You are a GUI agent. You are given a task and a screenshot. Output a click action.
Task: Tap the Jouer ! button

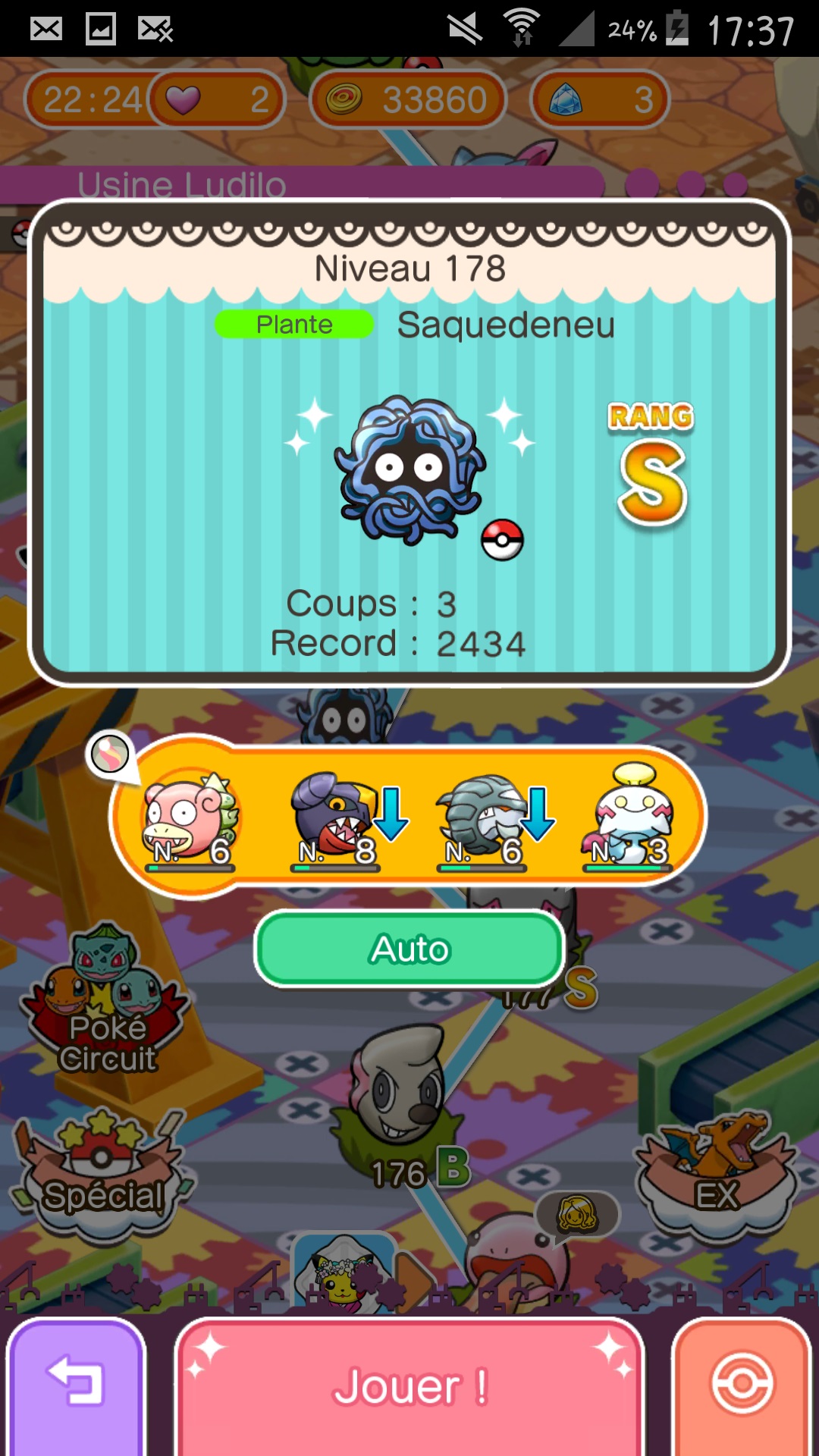(x=409, y=1386)
